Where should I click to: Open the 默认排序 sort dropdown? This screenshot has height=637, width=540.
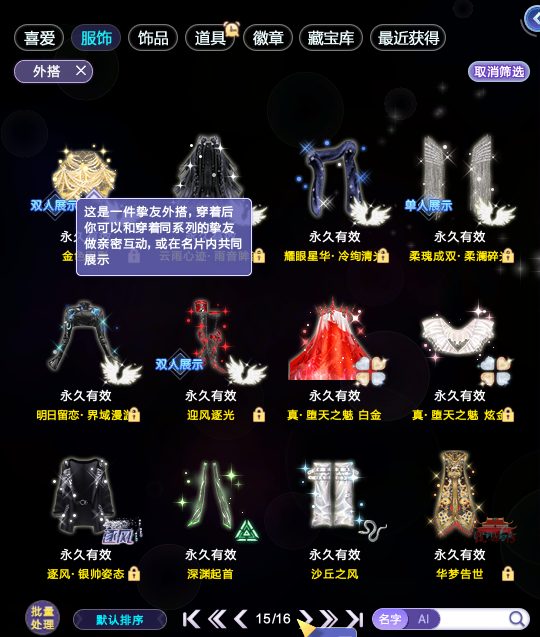tap(120, 620)
